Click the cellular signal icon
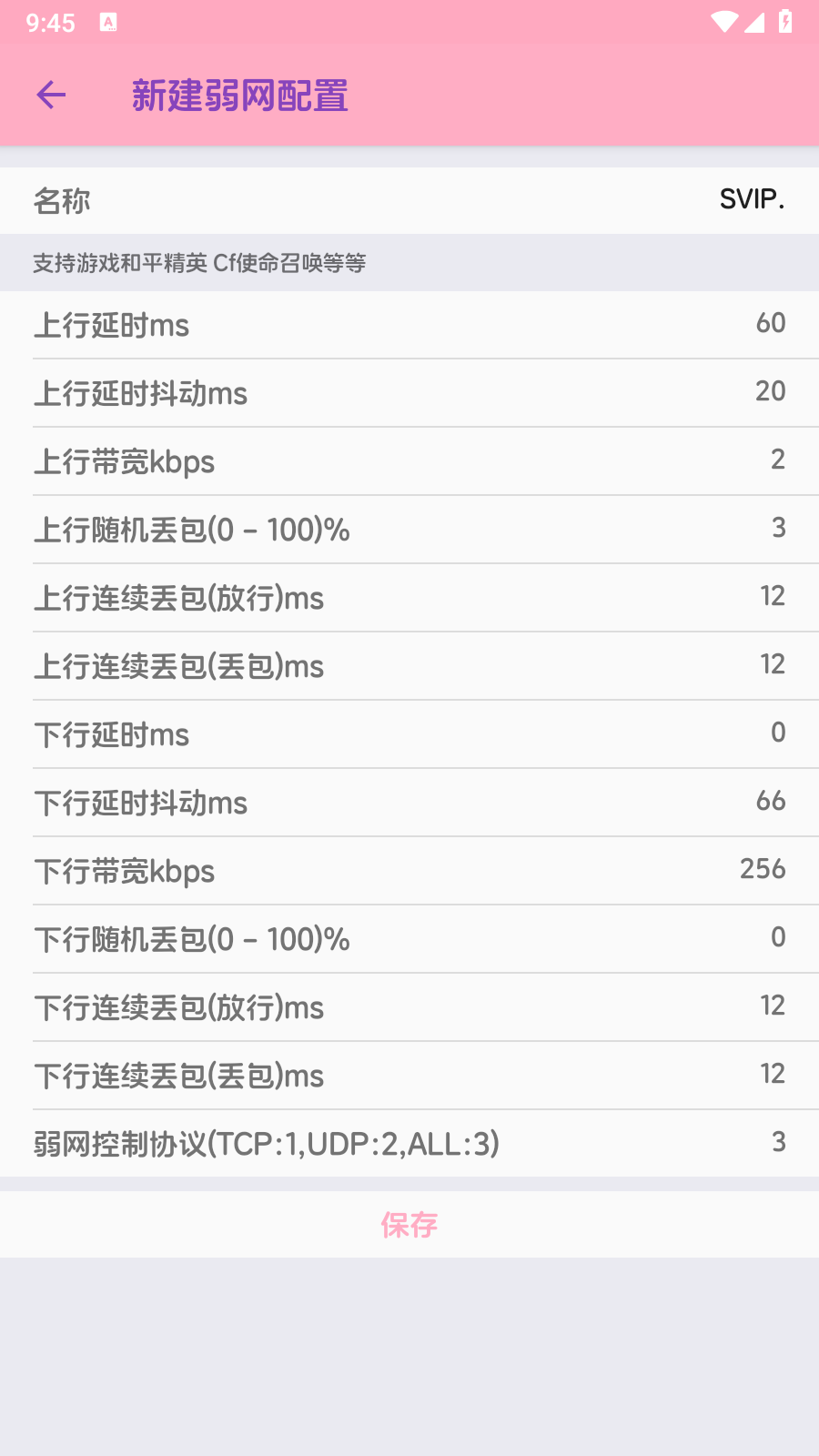The width and height of the screenshot is (819, 1456). (753, 23)
